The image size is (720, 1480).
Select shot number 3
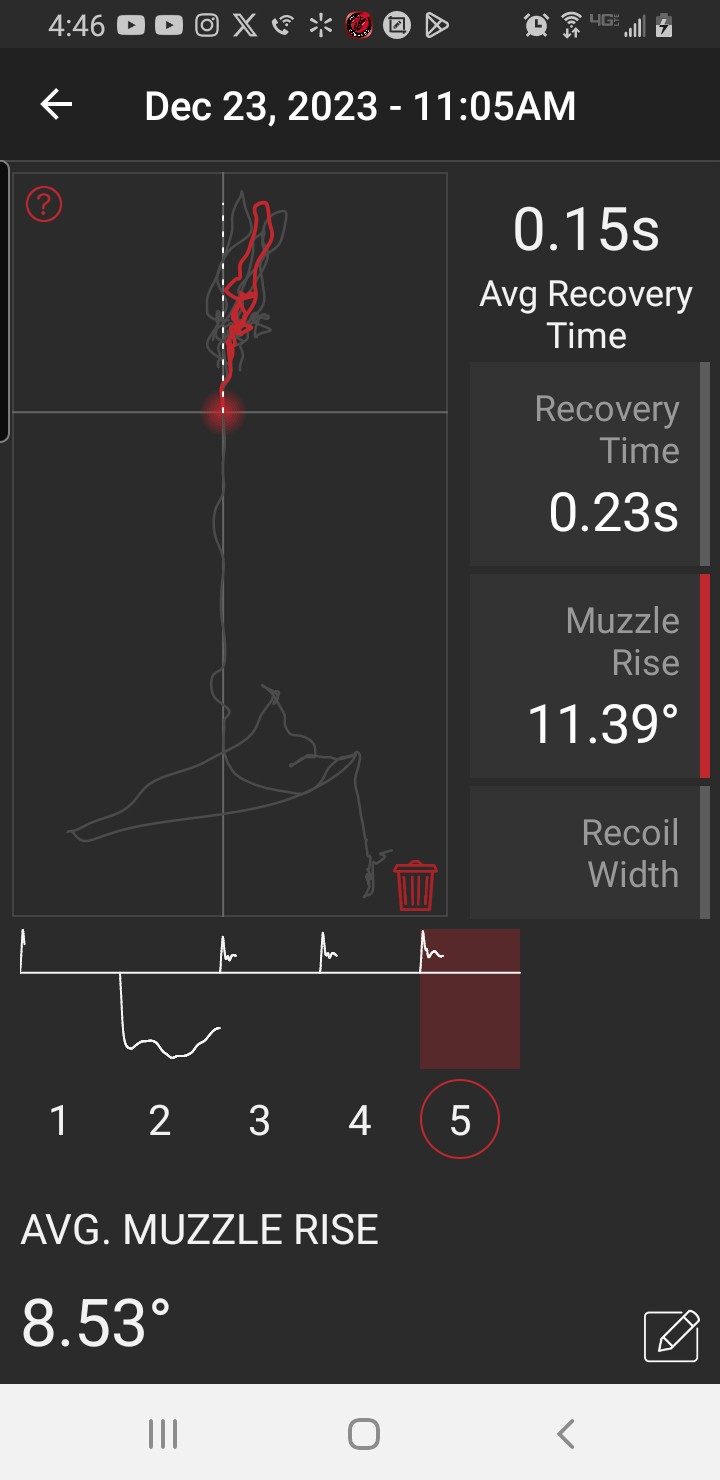click(x=260, y=1121)
